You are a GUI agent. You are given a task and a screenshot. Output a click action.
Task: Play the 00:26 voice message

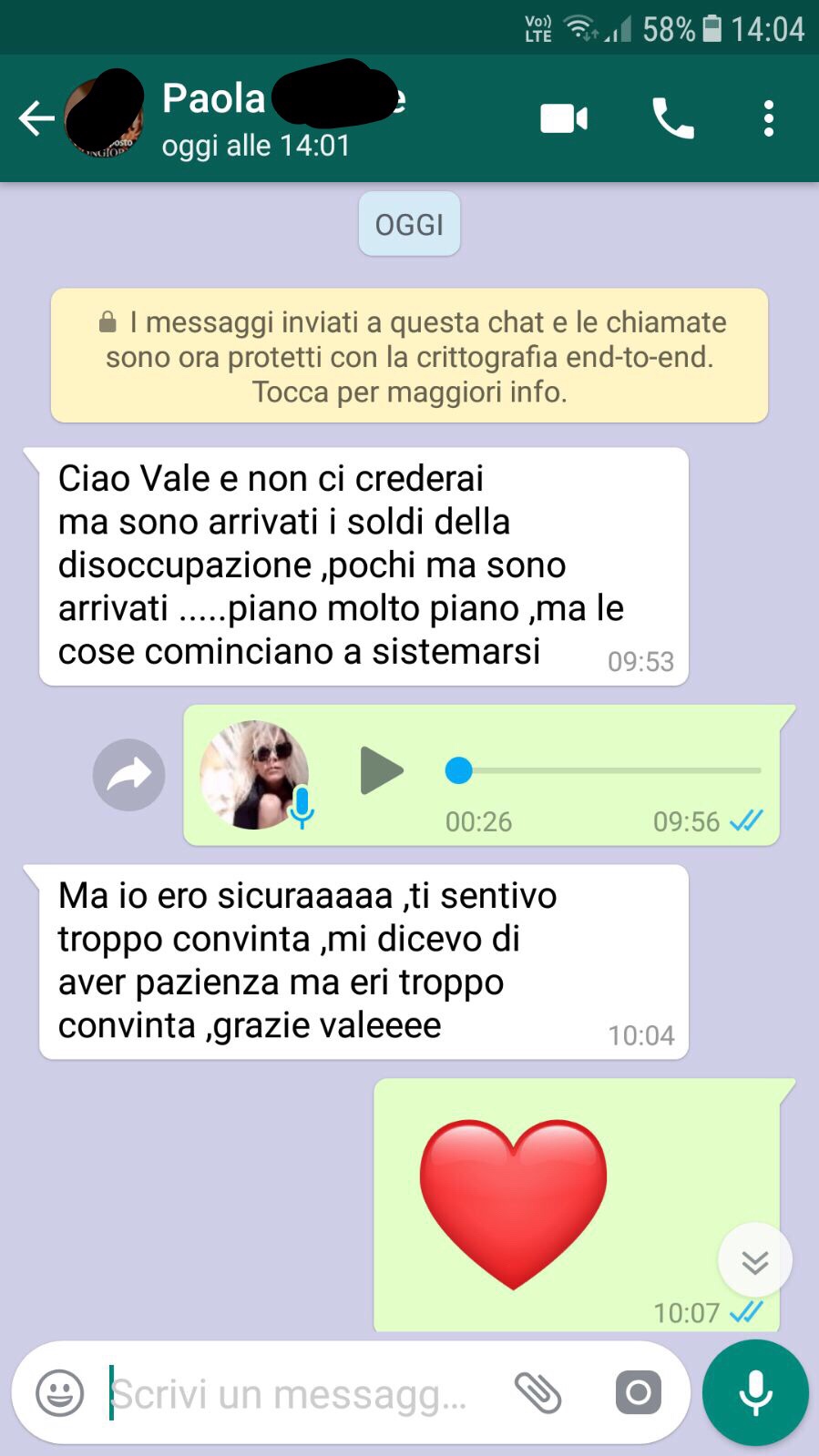[381, 770]
